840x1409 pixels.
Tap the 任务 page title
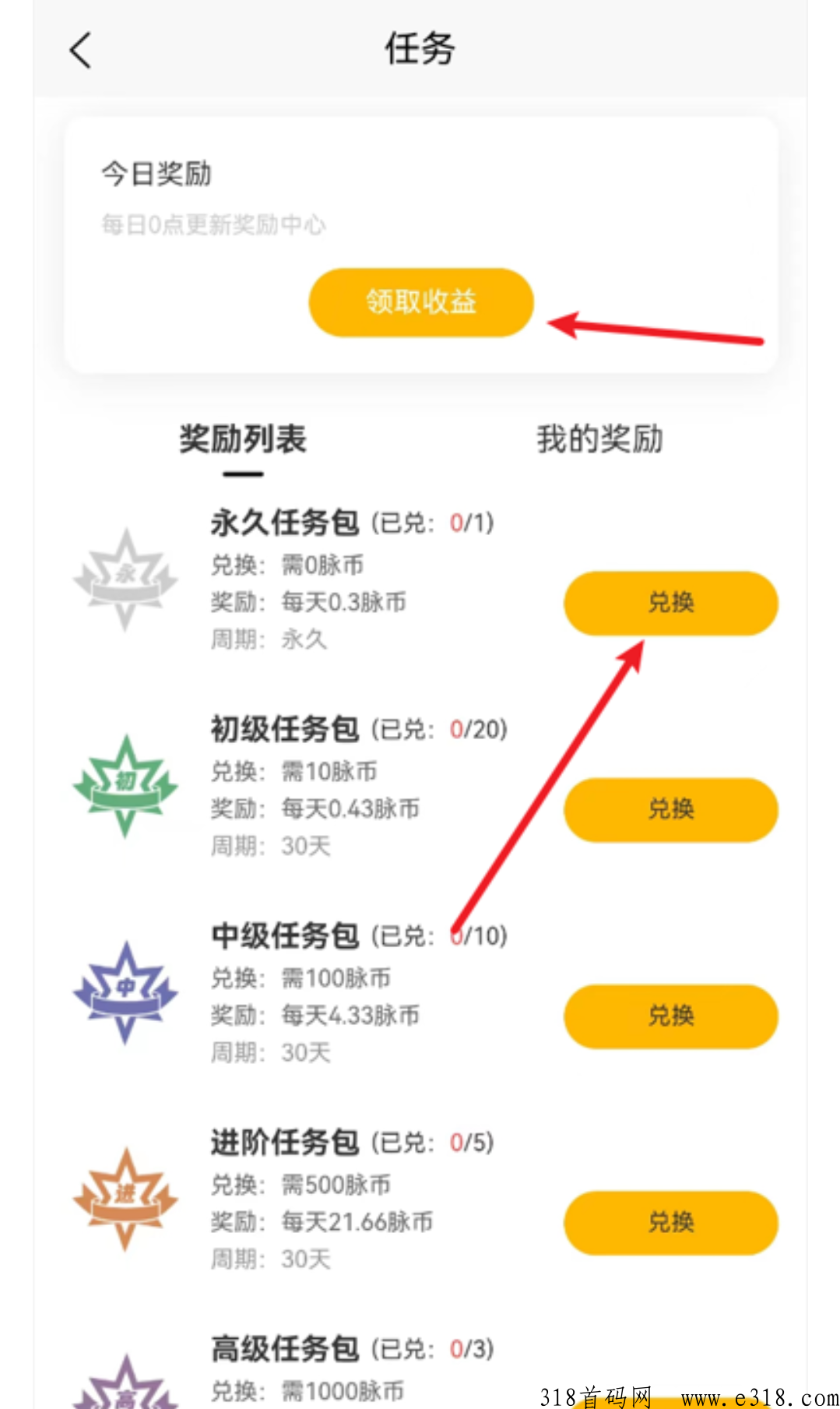point(419,48)
